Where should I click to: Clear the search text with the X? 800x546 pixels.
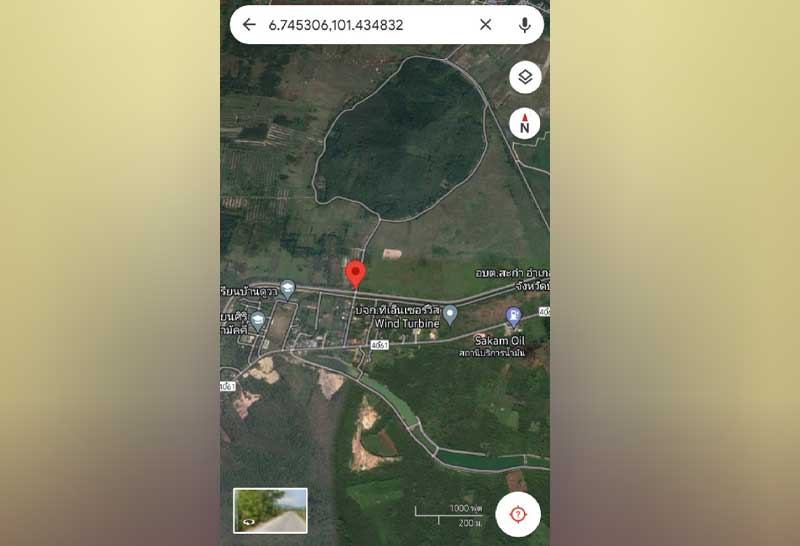pos(485,25)
